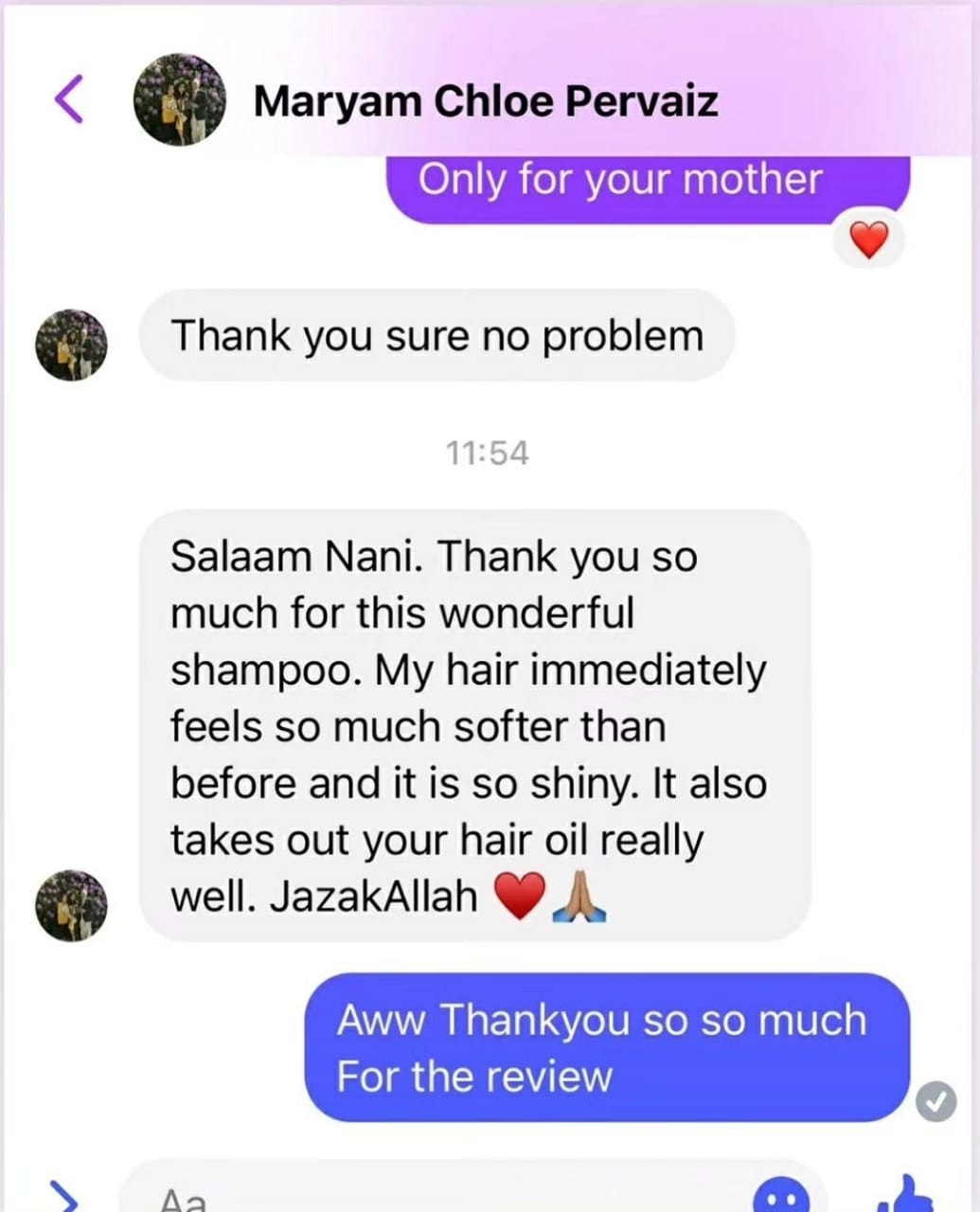Tap avatar next to 'Thank you sure no problem'
This screenshot has height=1212, width=980.
(71, 345)
